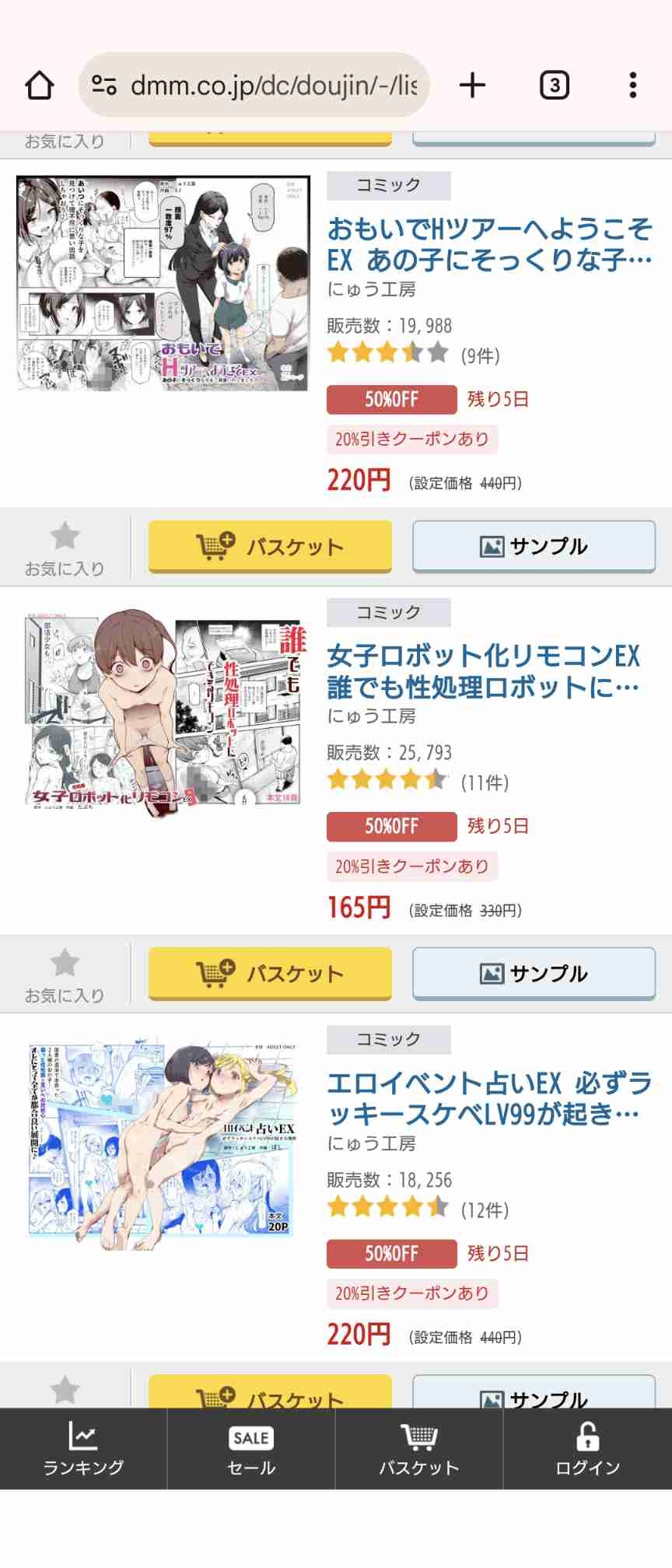Image resolution: width=672 pixels, height=1568 pixels.
Task: View sample of 女子ロボット化リモコンEX
Action: click(534, 973)
